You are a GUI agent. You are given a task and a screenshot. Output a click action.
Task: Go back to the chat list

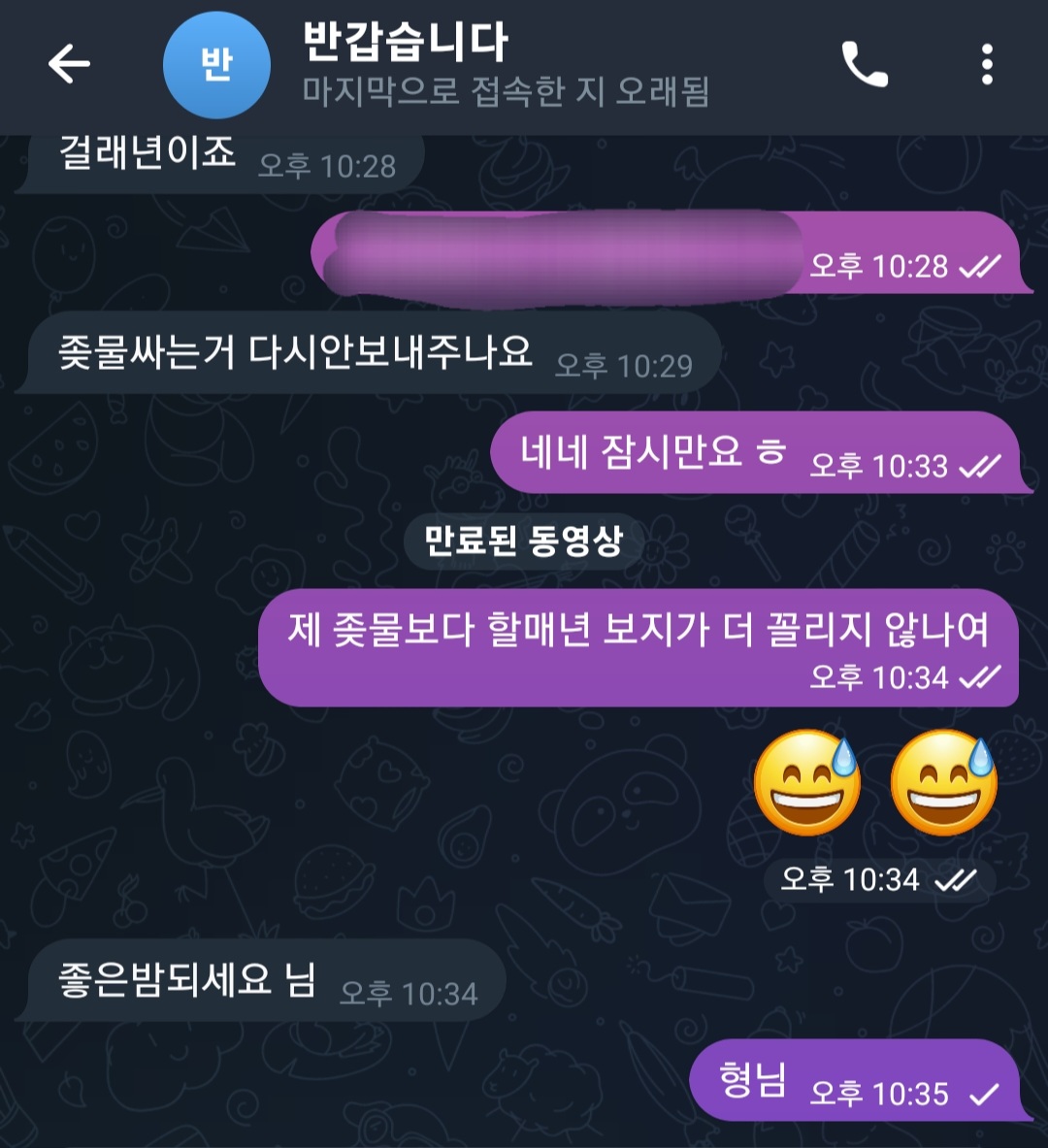(69, 65)
